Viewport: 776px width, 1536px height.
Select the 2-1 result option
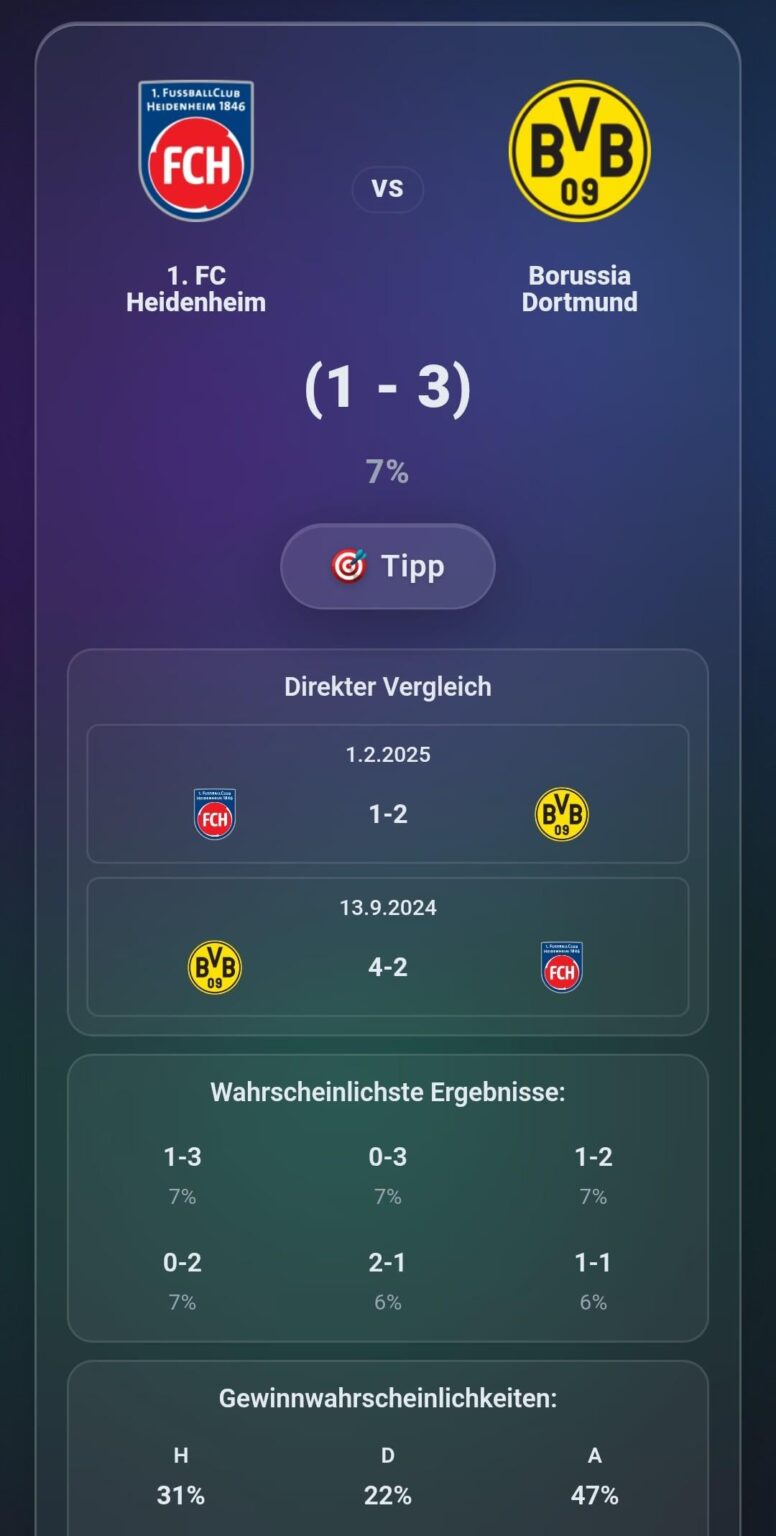click(x=388, y=1263)
